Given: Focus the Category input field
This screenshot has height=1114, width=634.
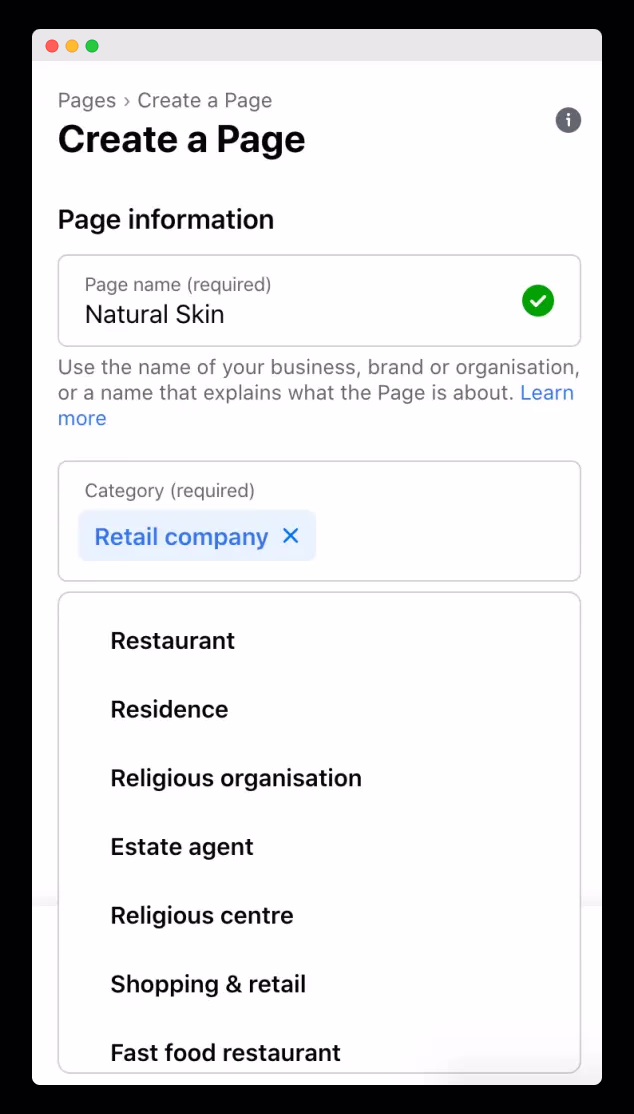Looking at the screenshot, I should 440,537.
